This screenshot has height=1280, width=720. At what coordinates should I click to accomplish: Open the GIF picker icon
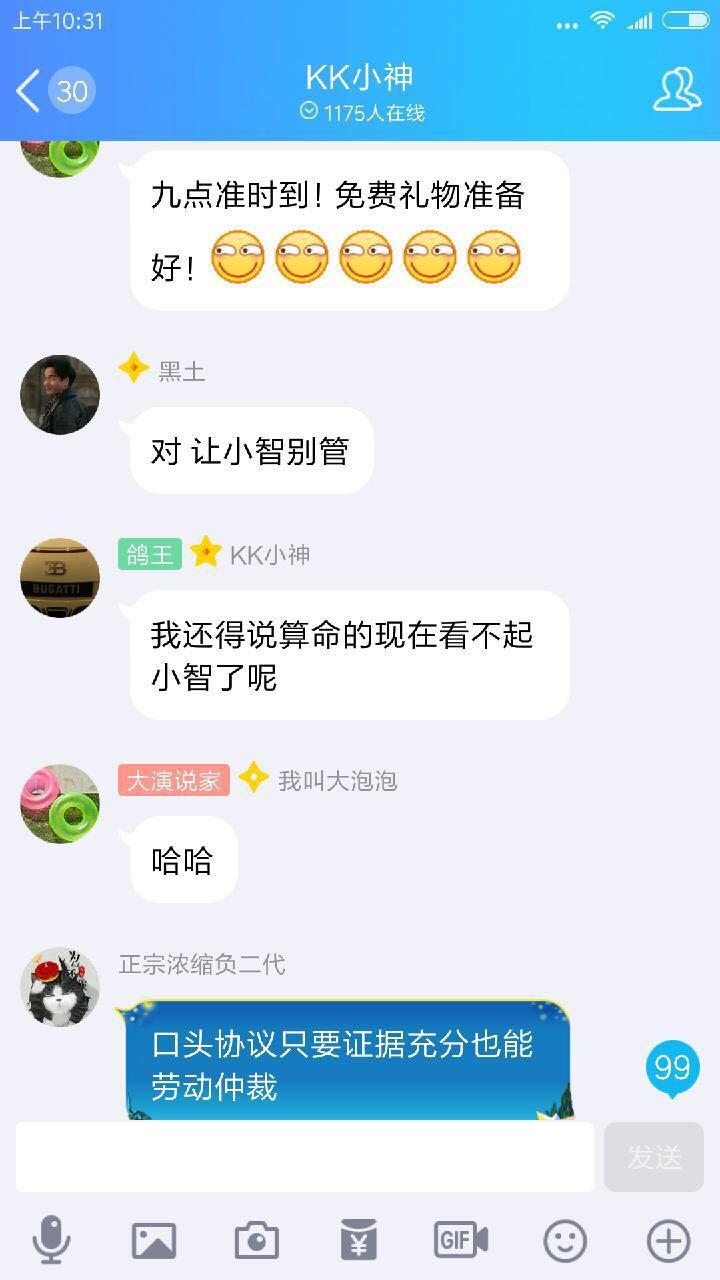click(x=460, y=1240)
